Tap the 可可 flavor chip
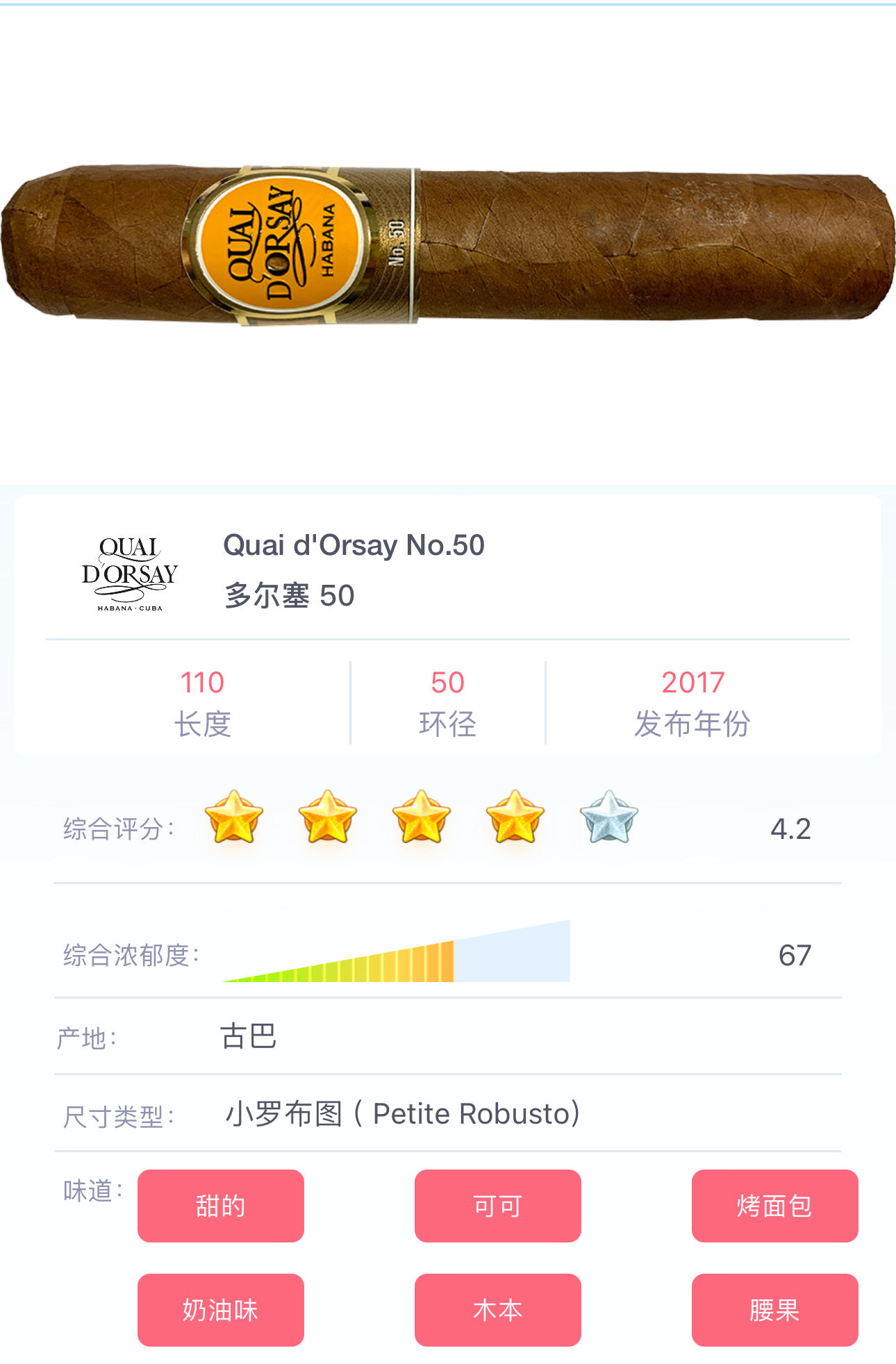 pos(497,1206)
